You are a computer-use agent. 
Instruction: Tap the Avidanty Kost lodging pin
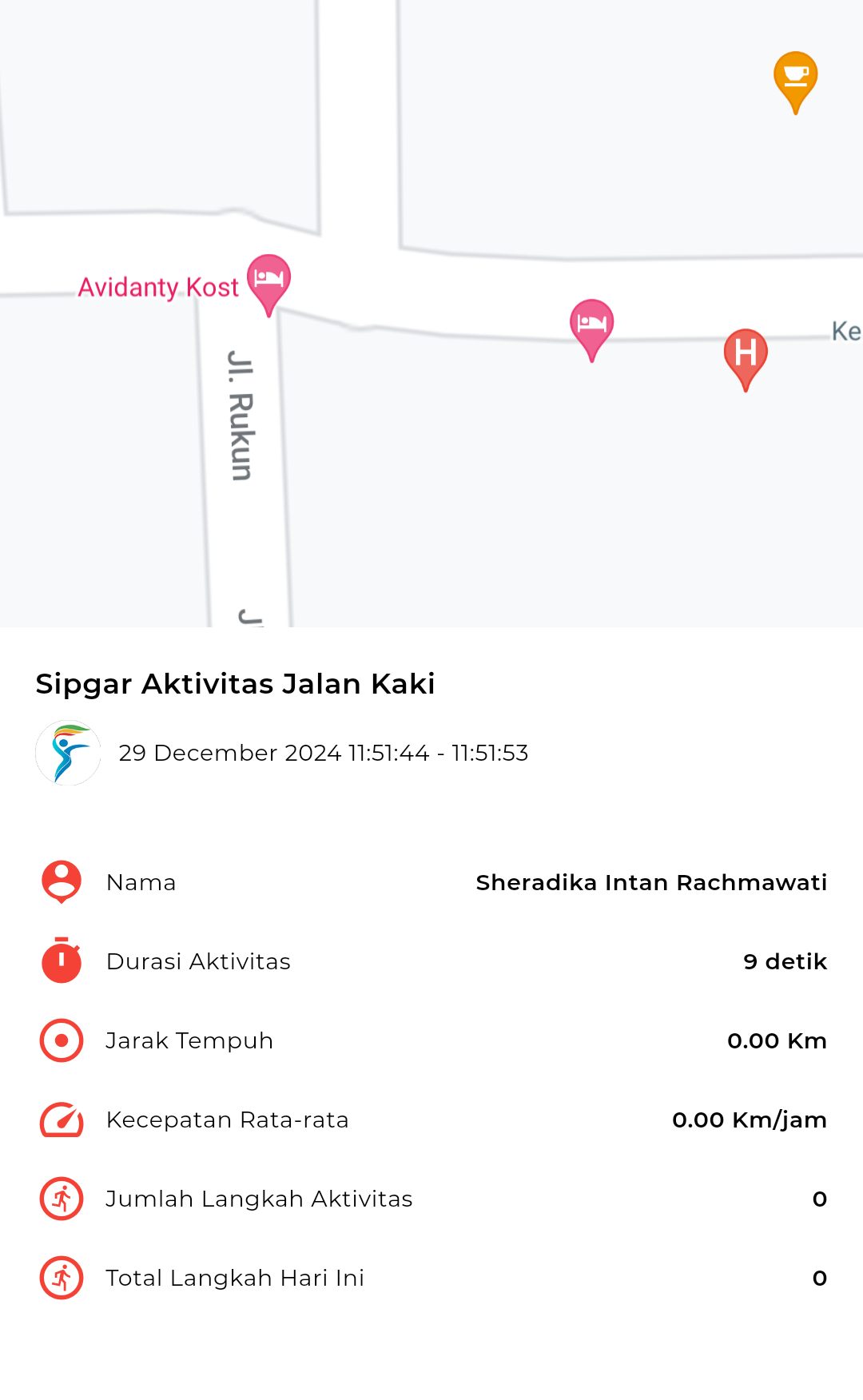coord(268,284)
